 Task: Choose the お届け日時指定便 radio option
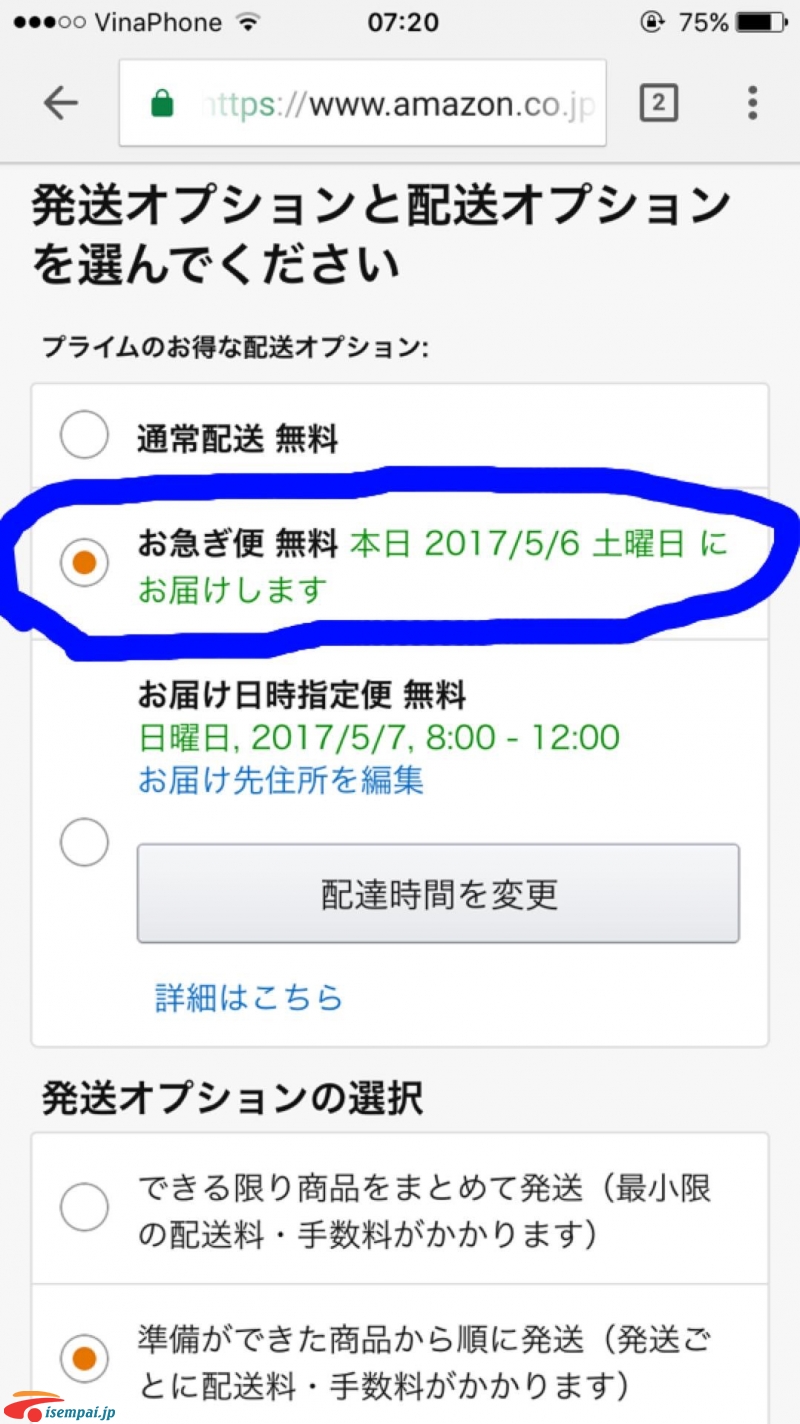(x=84, y=843)
